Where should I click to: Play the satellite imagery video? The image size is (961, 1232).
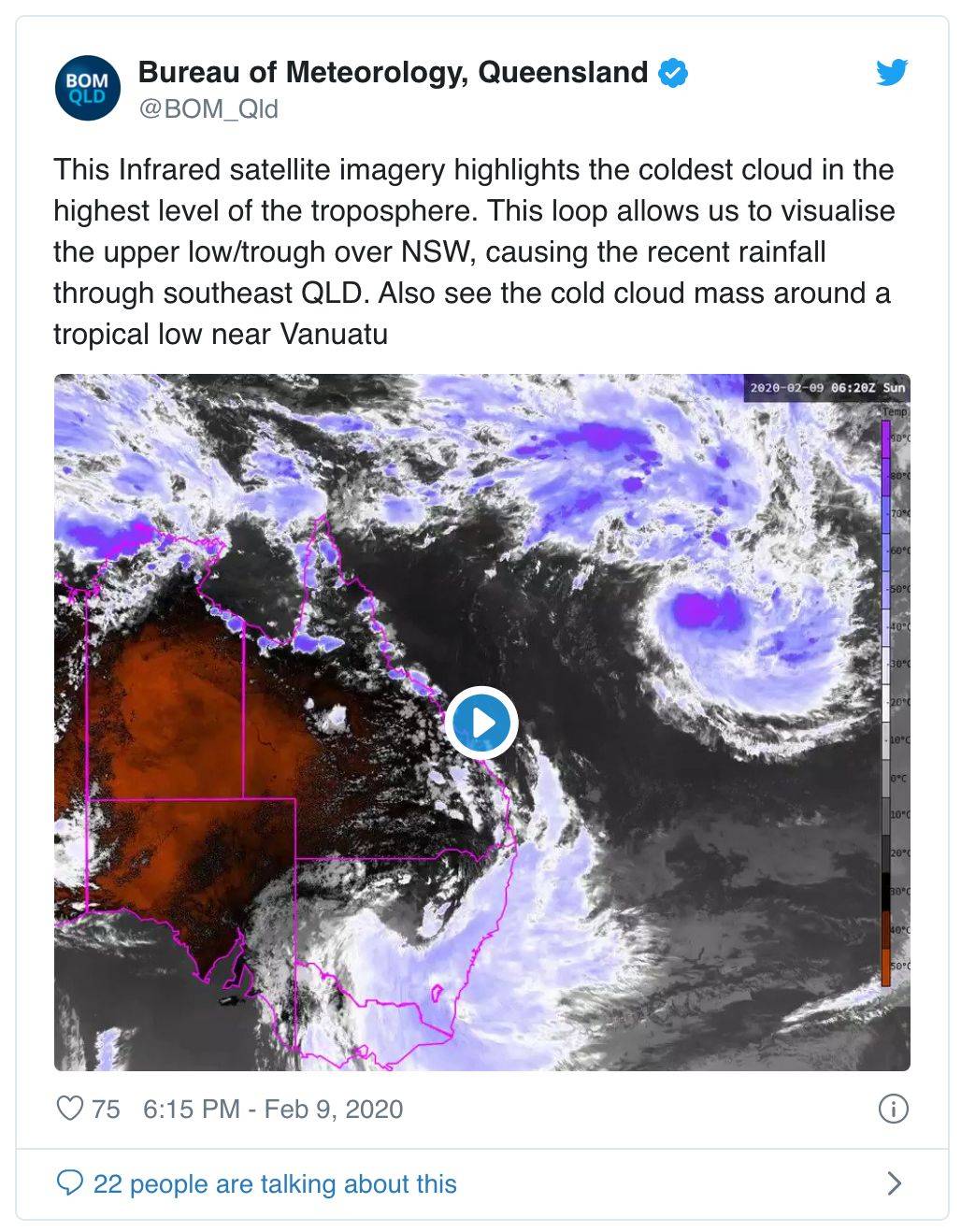[481, 723]
